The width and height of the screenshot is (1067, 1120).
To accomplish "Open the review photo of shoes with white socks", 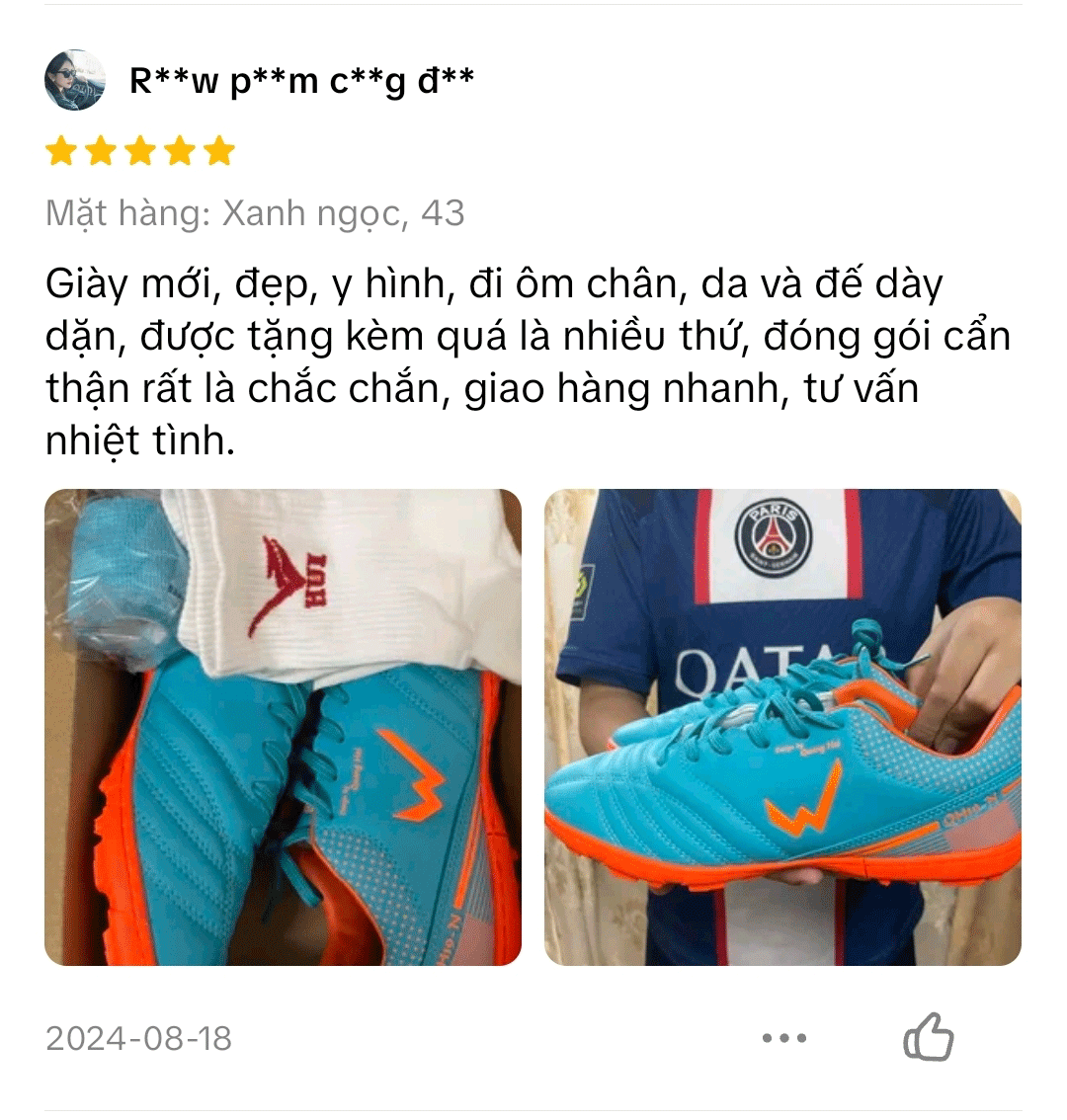I will 283,727.
